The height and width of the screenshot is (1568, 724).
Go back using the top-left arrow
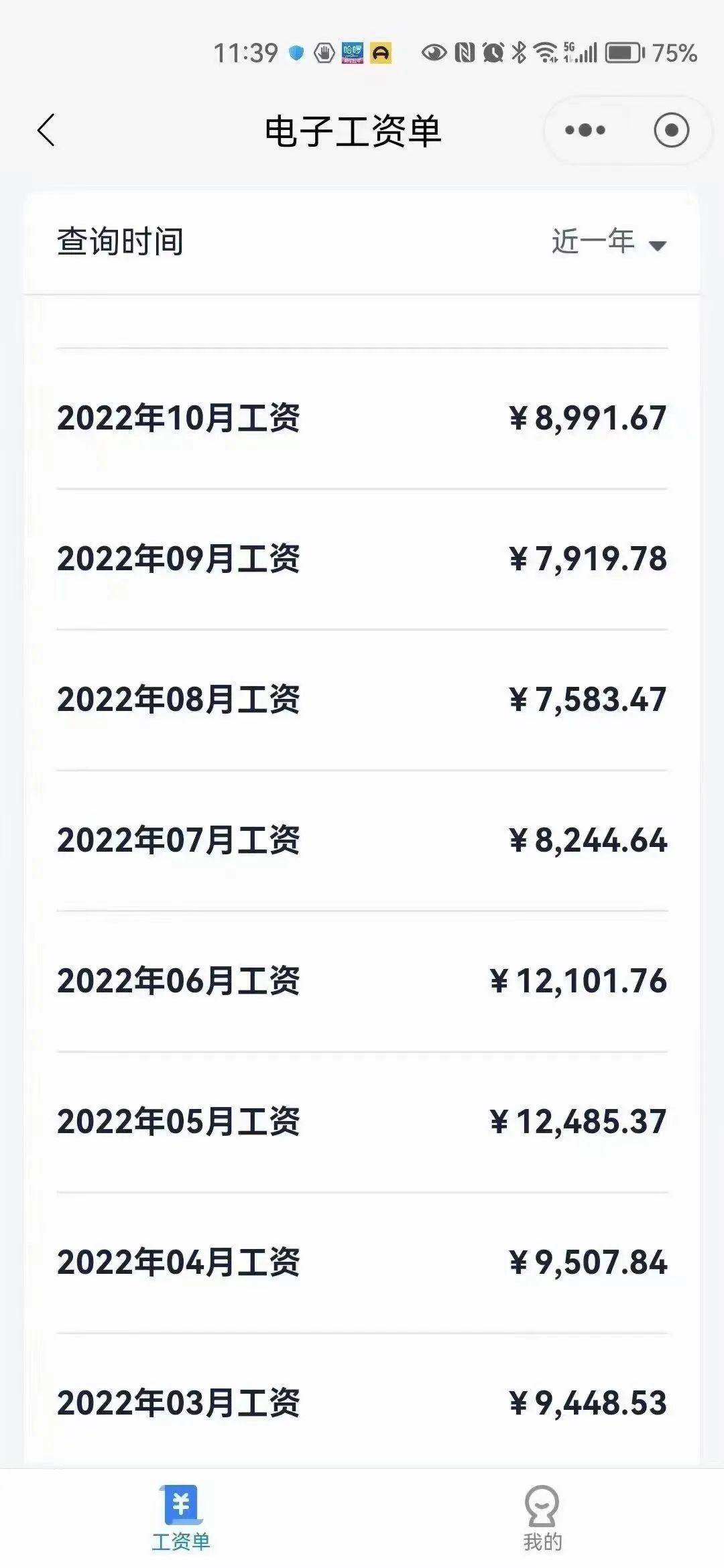[46, 130]
